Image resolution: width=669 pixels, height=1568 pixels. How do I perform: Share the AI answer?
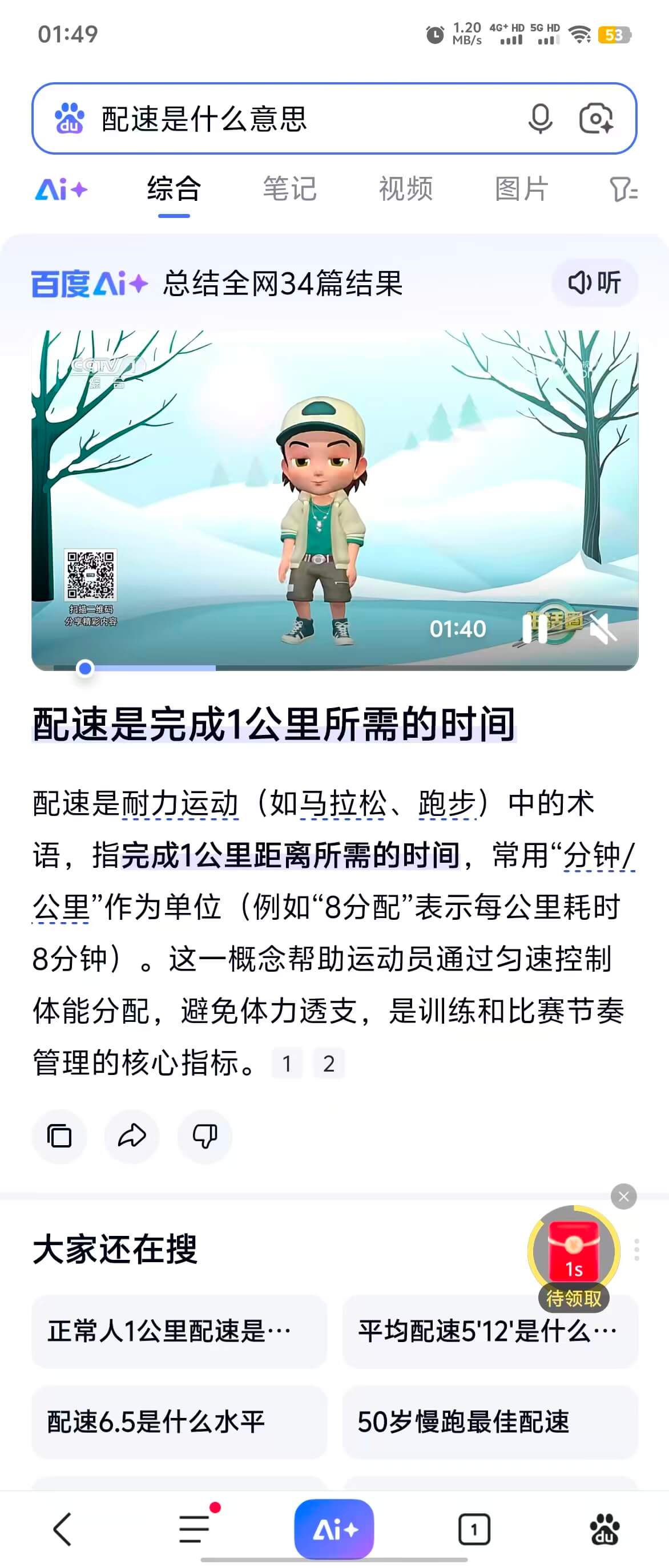(132, 1136)
